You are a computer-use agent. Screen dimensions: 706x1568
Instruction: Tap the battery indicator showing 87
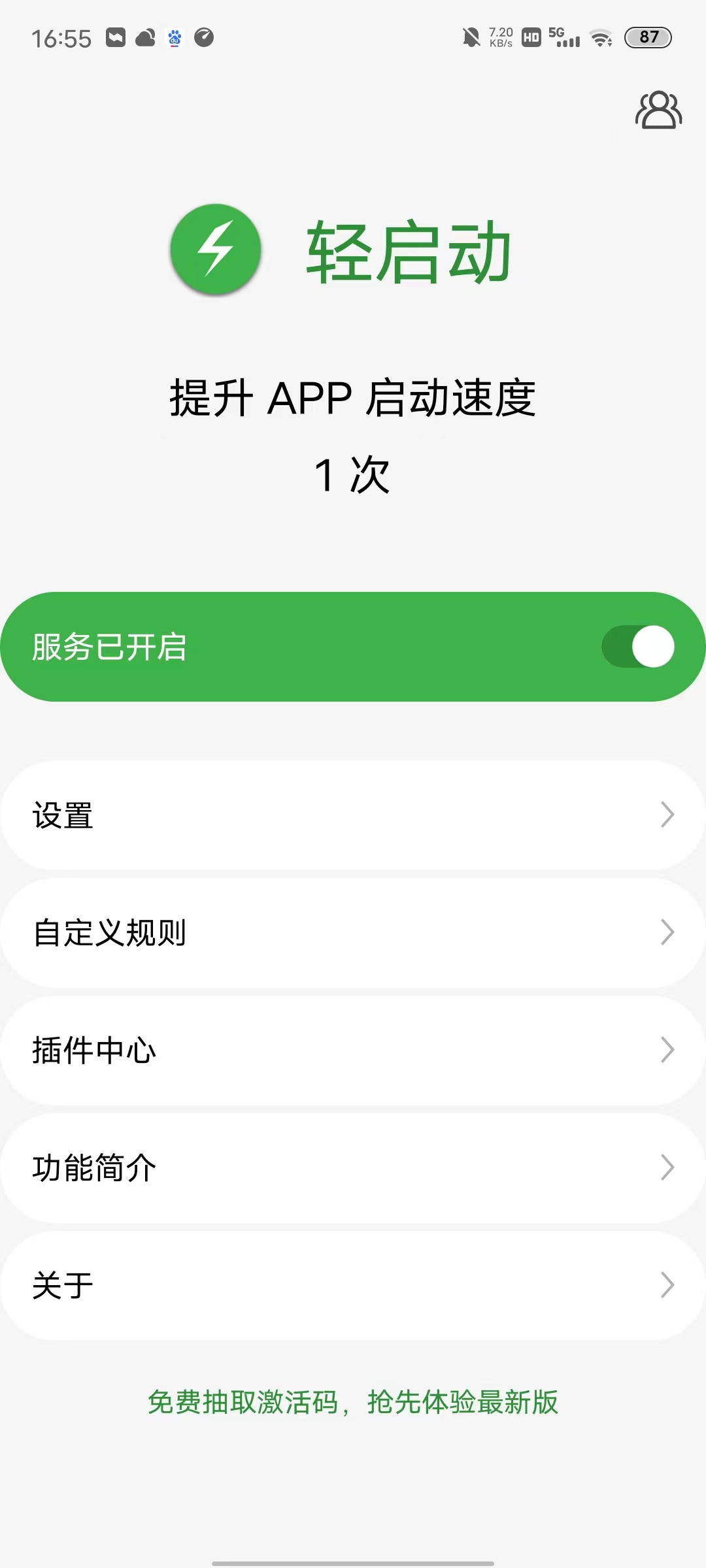pos(648,39)
